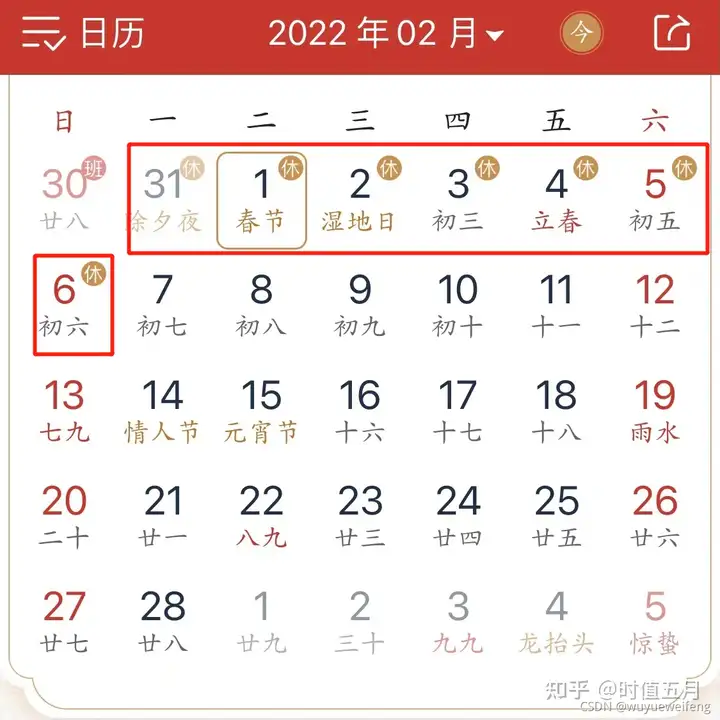Expand the 2022年02月 month picker

coord(386,33)
